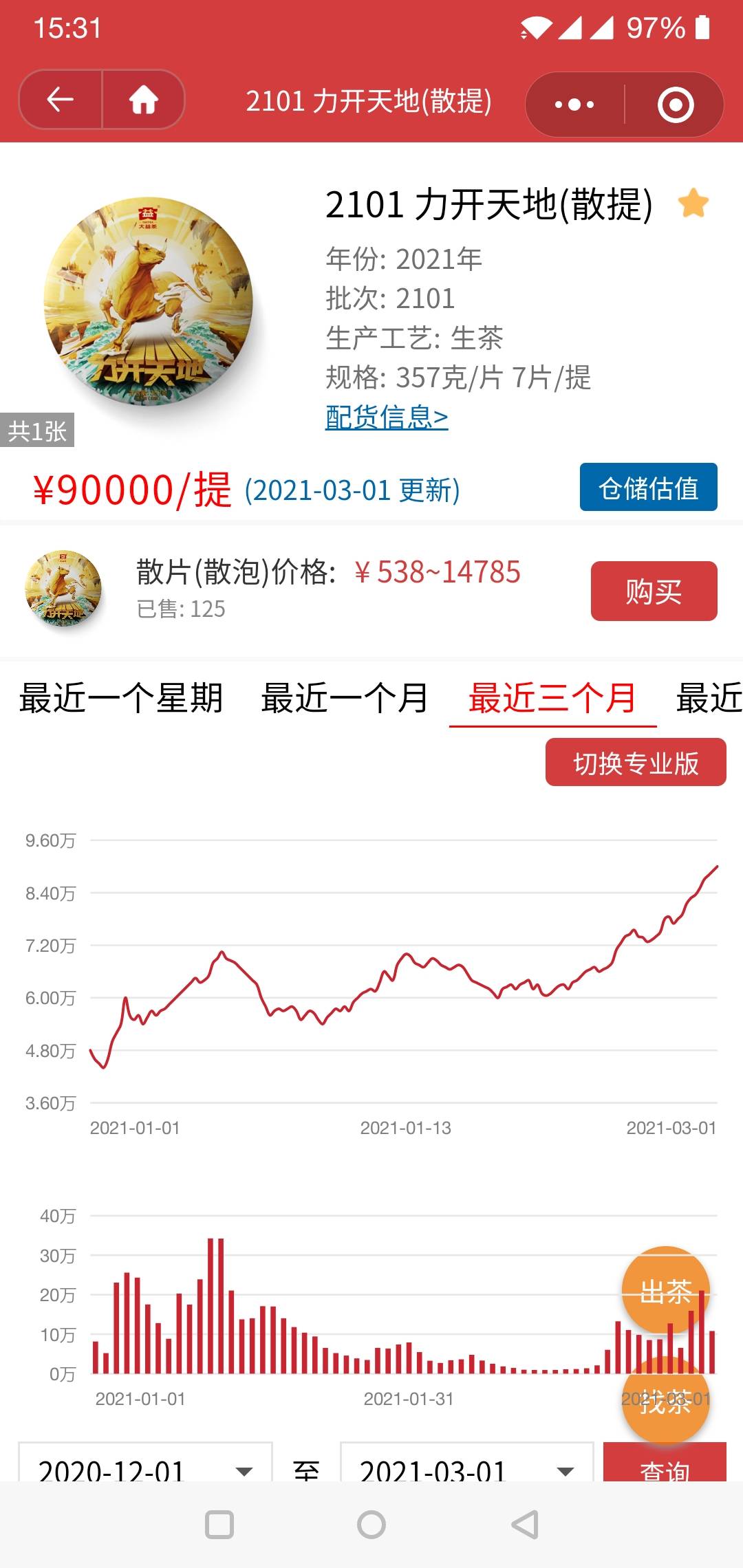Open the tea cake product image
The image size is (743, 1568).
[x=149, y=303]
